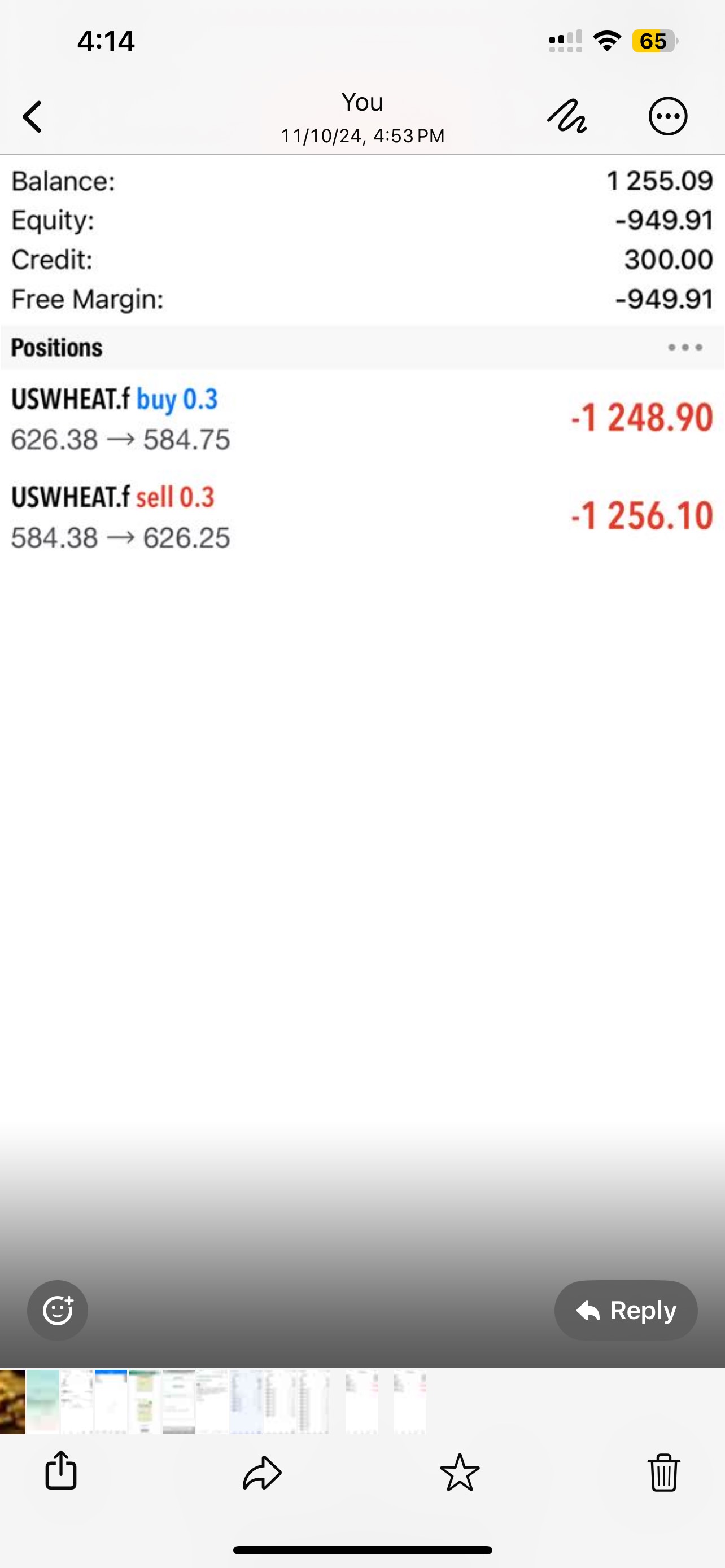Add an emoji reaction to this image
Image resolution: width=725 pixels, height=1568 pixels.
(58, 1310)
